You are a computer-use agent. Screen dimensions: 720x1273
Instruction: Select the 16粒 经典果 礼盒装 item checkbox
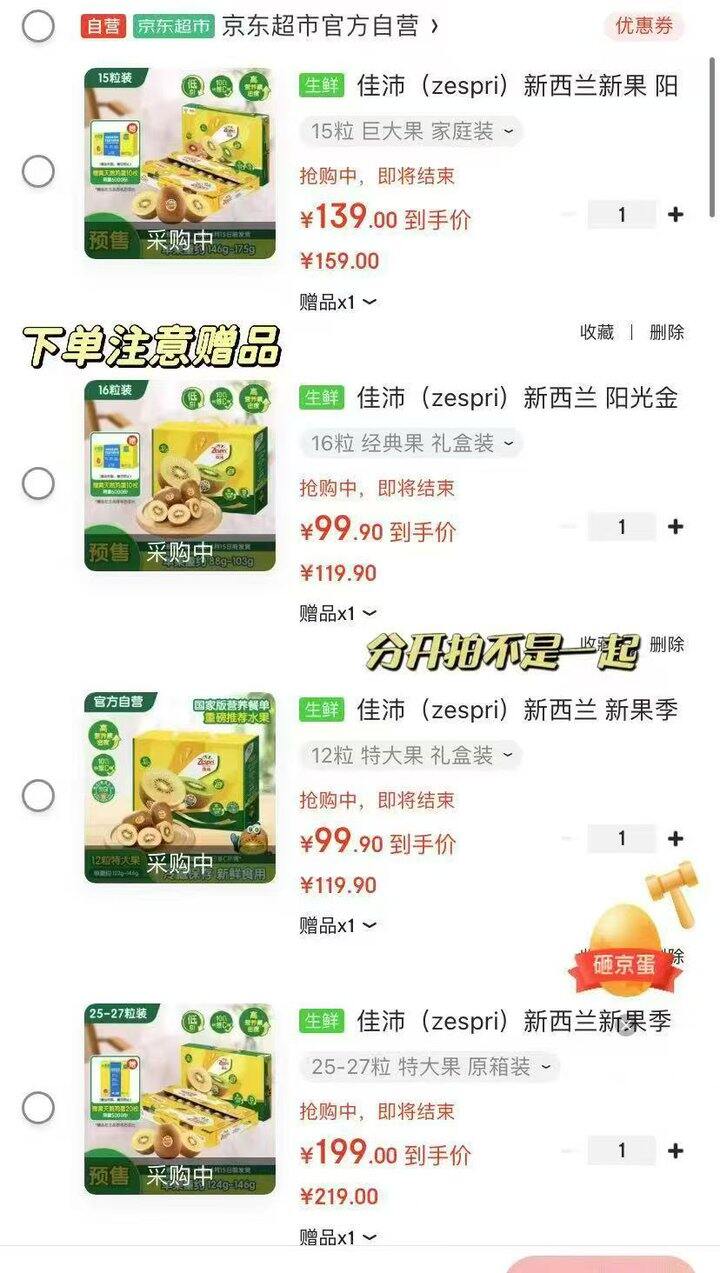[x=38, y=484]
